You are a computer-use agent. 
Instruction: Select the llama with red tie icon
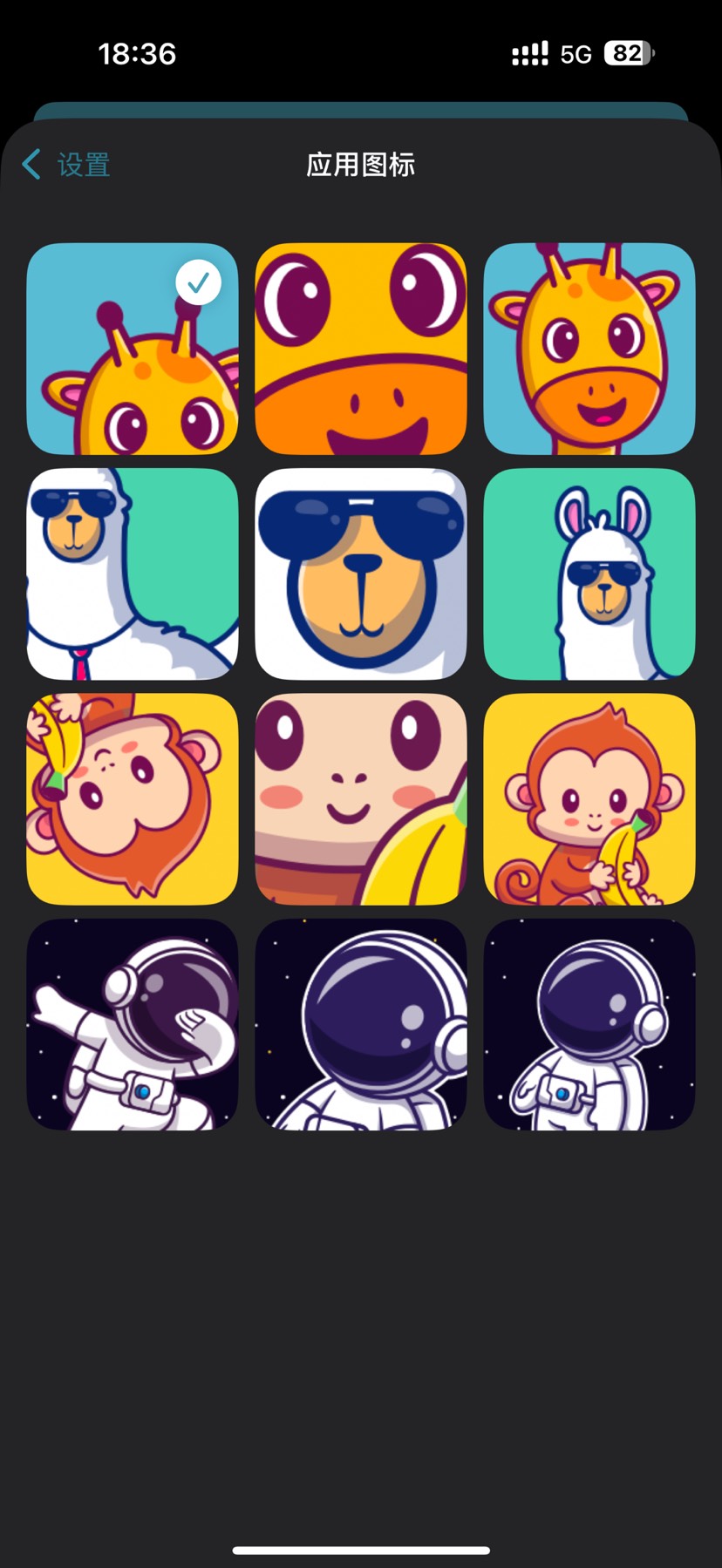pyautogui.click(x=133, y=574)
